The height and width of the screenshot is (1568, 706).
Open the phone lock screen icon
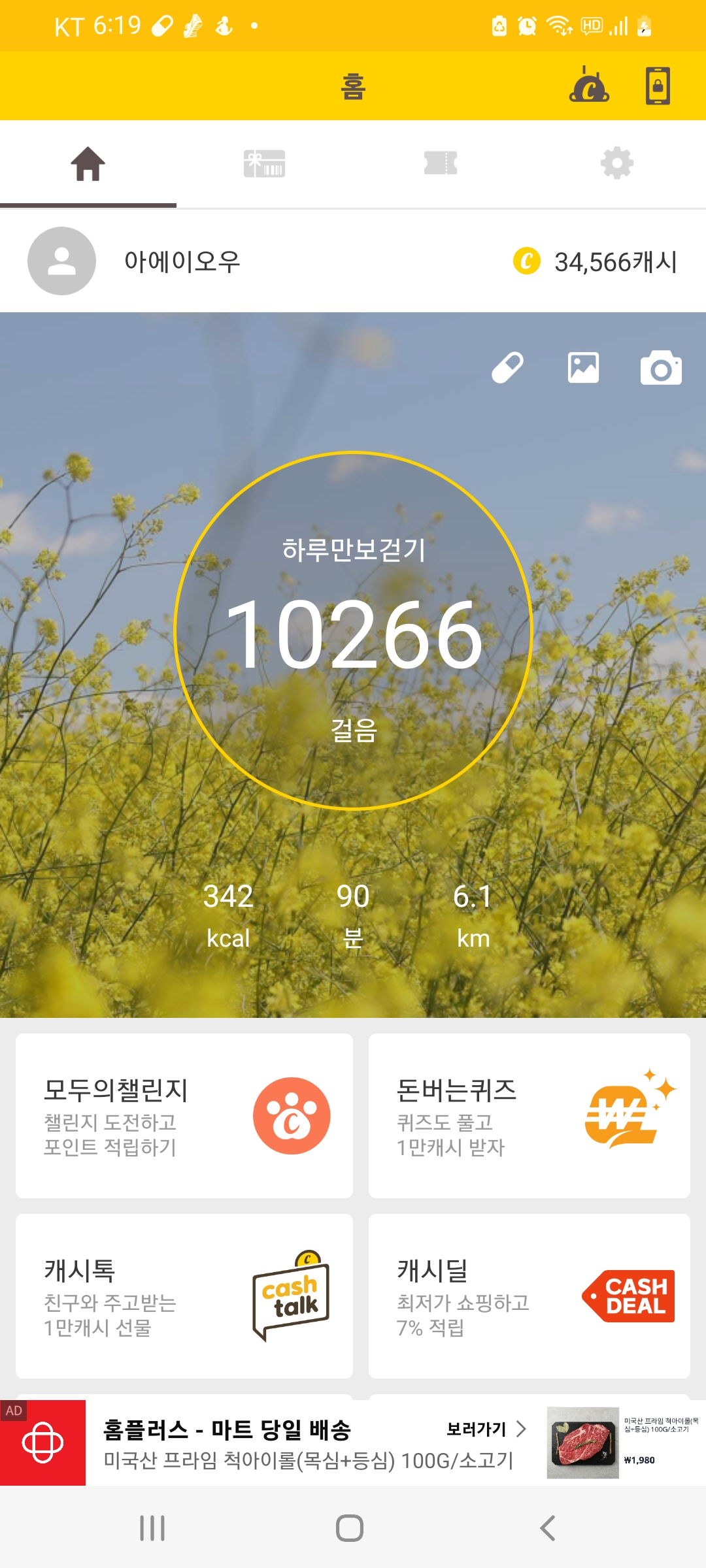[658, 86]
